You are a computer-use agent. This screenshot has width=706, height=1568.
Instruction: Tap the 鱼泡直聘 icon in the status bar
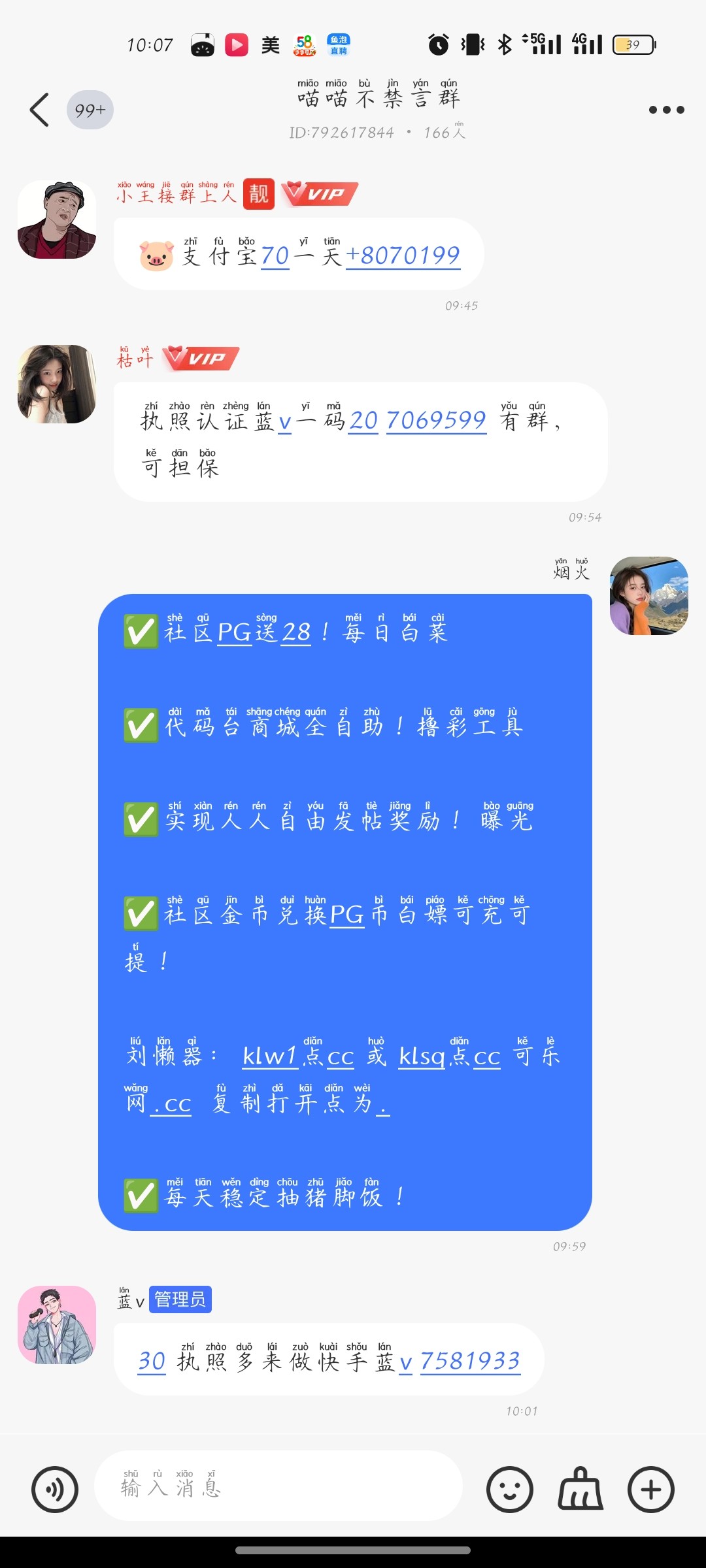pos(339,44)
